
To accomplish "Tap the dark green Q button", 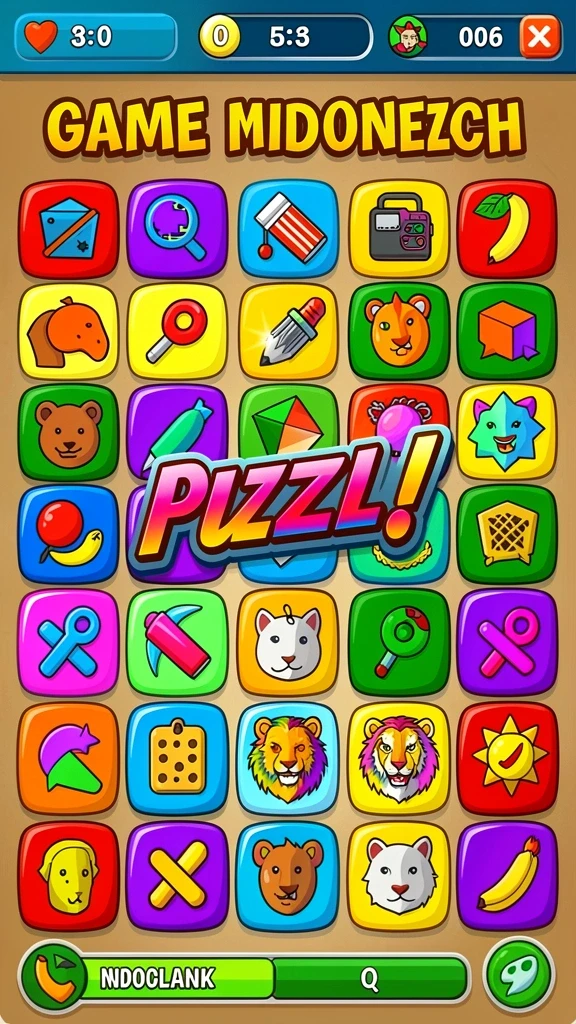I will [370, 978].
